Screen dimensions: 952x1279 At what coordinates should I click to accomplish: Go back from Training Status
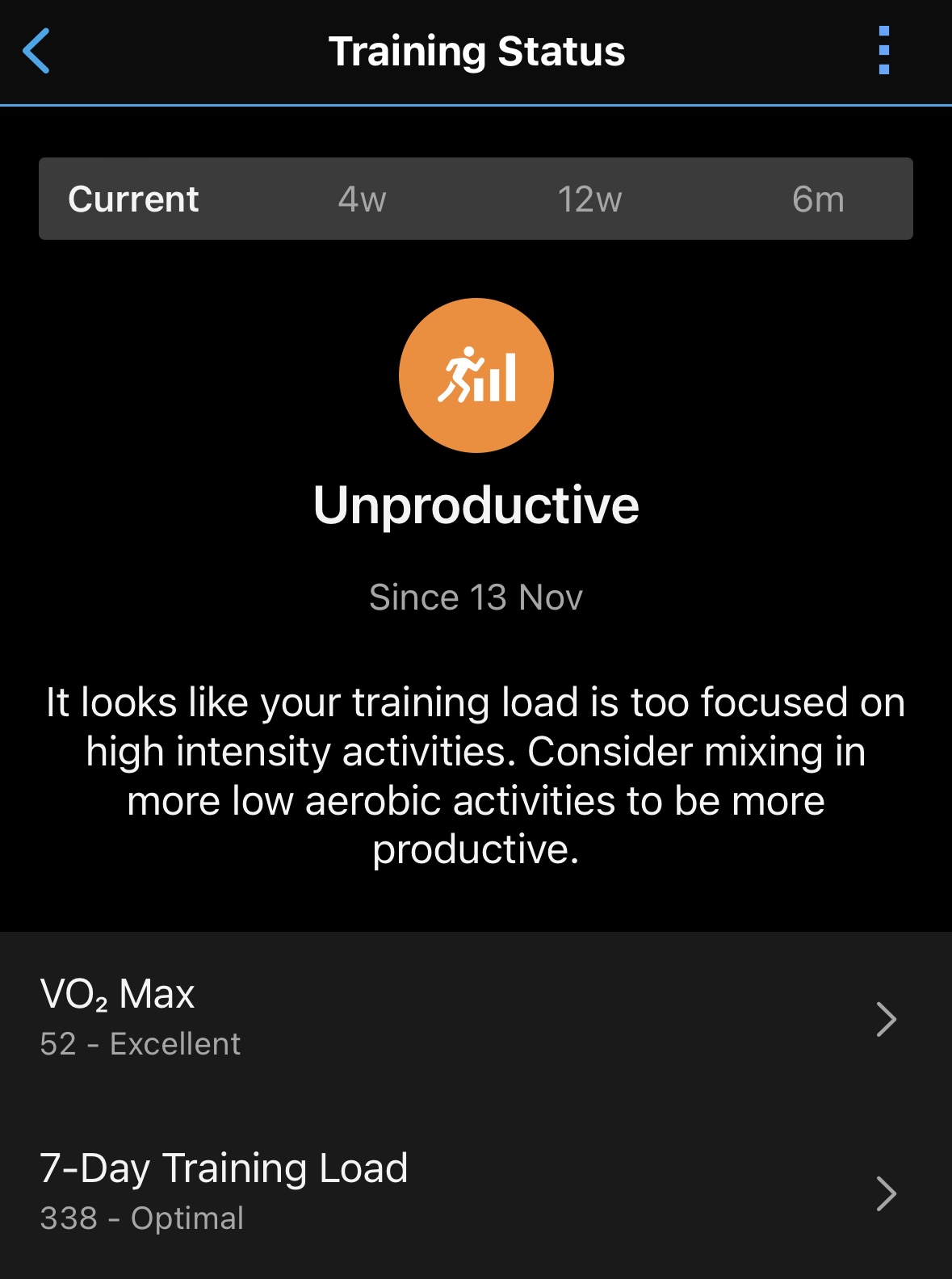37,51
